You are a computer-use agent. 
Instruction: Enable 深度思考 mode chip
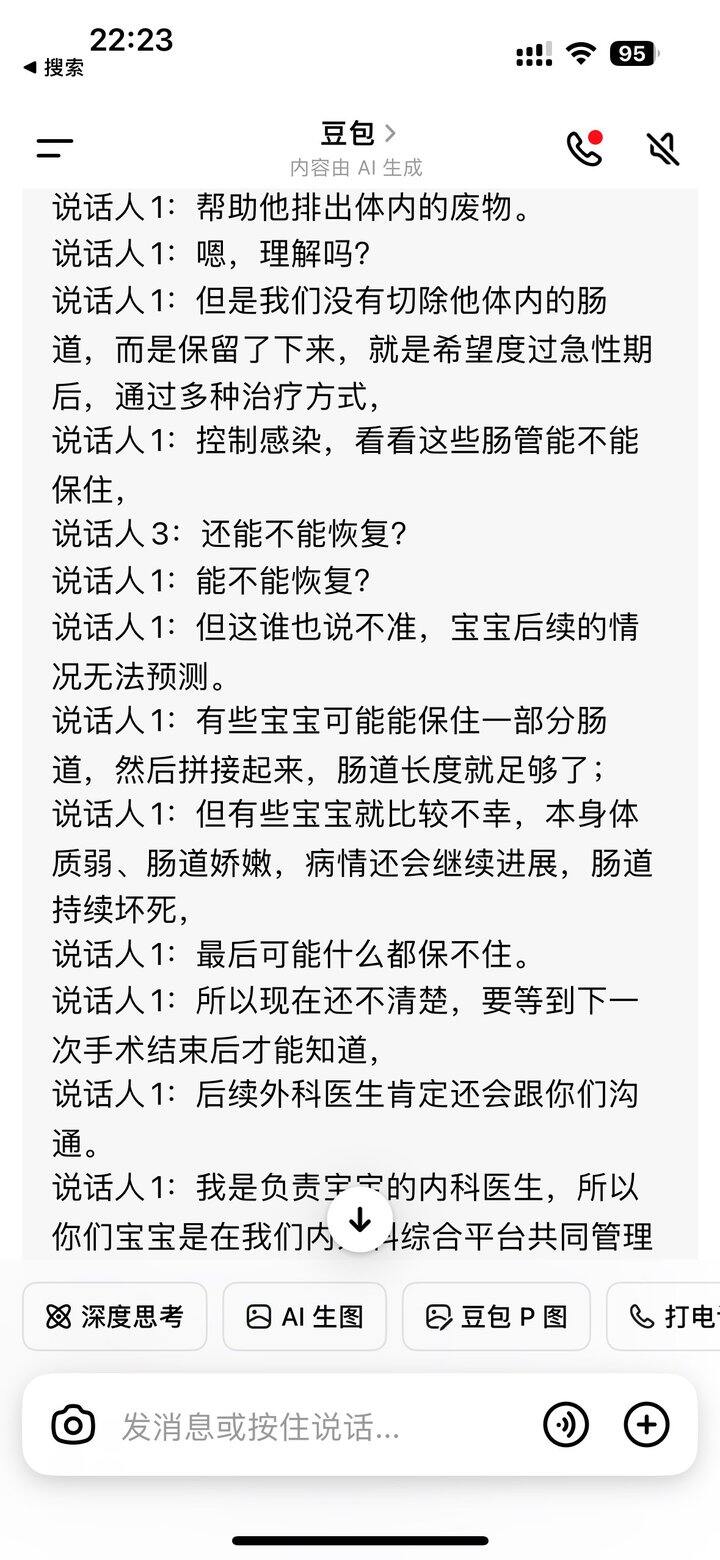pos(115,1317)
